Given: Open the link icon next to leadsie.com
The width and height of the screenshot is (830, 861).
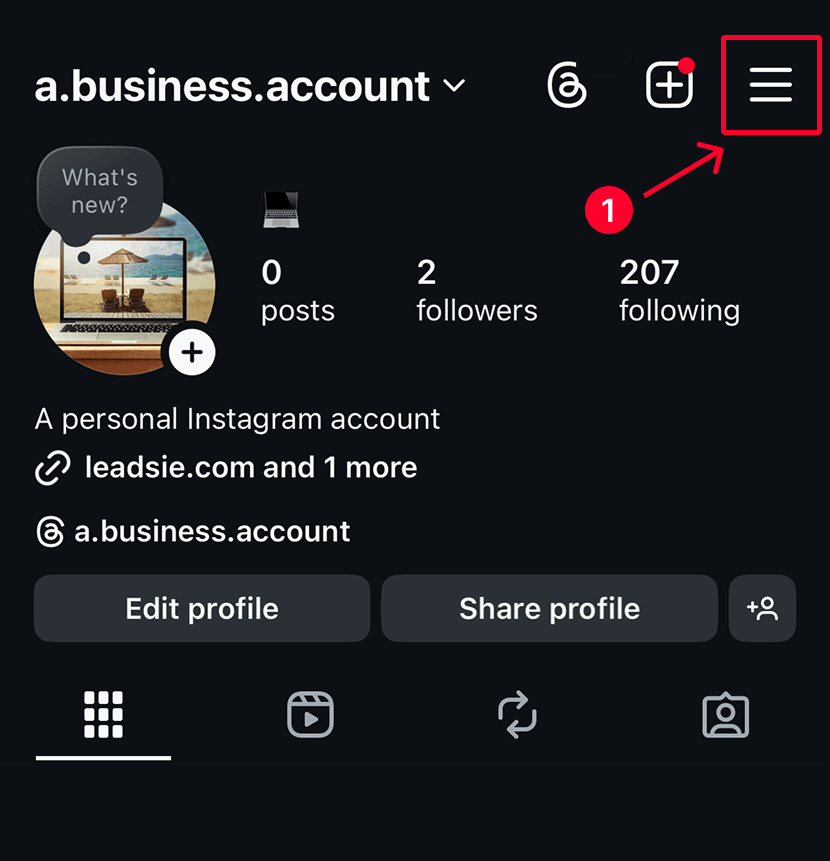Looking at the screenshot, I should coord(52,467).
